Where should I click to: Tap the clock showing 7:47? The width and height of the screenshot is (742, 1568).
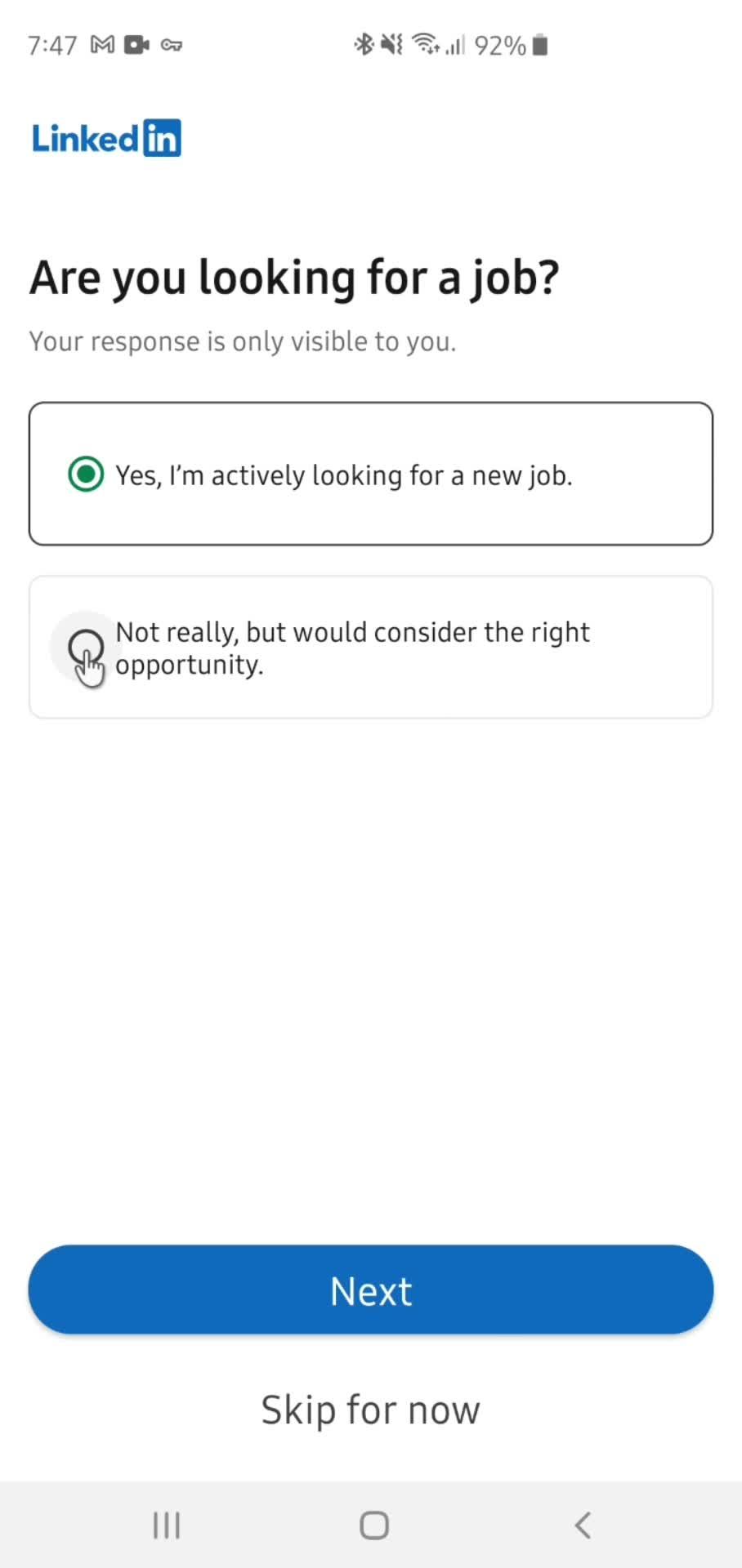(x=51, y=44)
